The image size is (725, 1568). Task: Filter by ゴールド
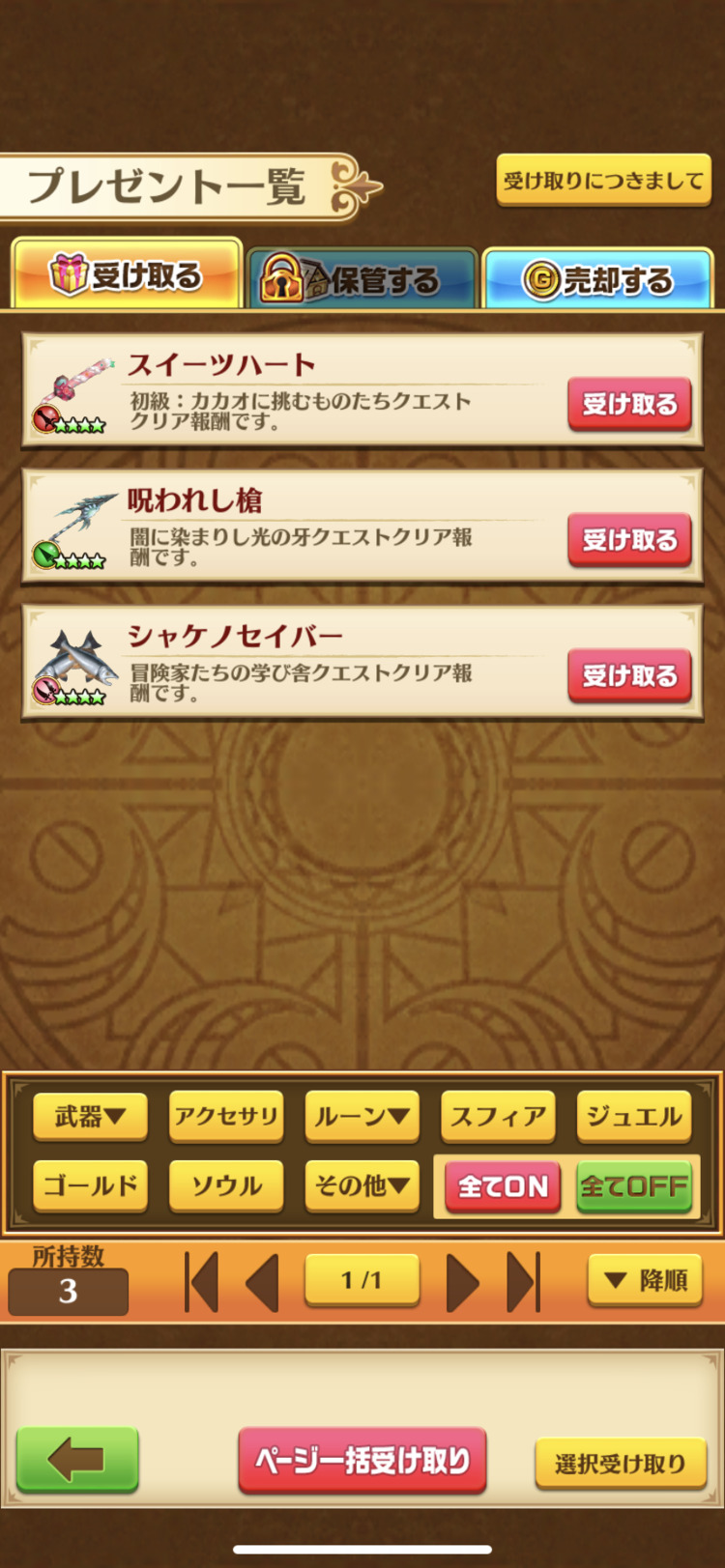[x=90, y=1185]
